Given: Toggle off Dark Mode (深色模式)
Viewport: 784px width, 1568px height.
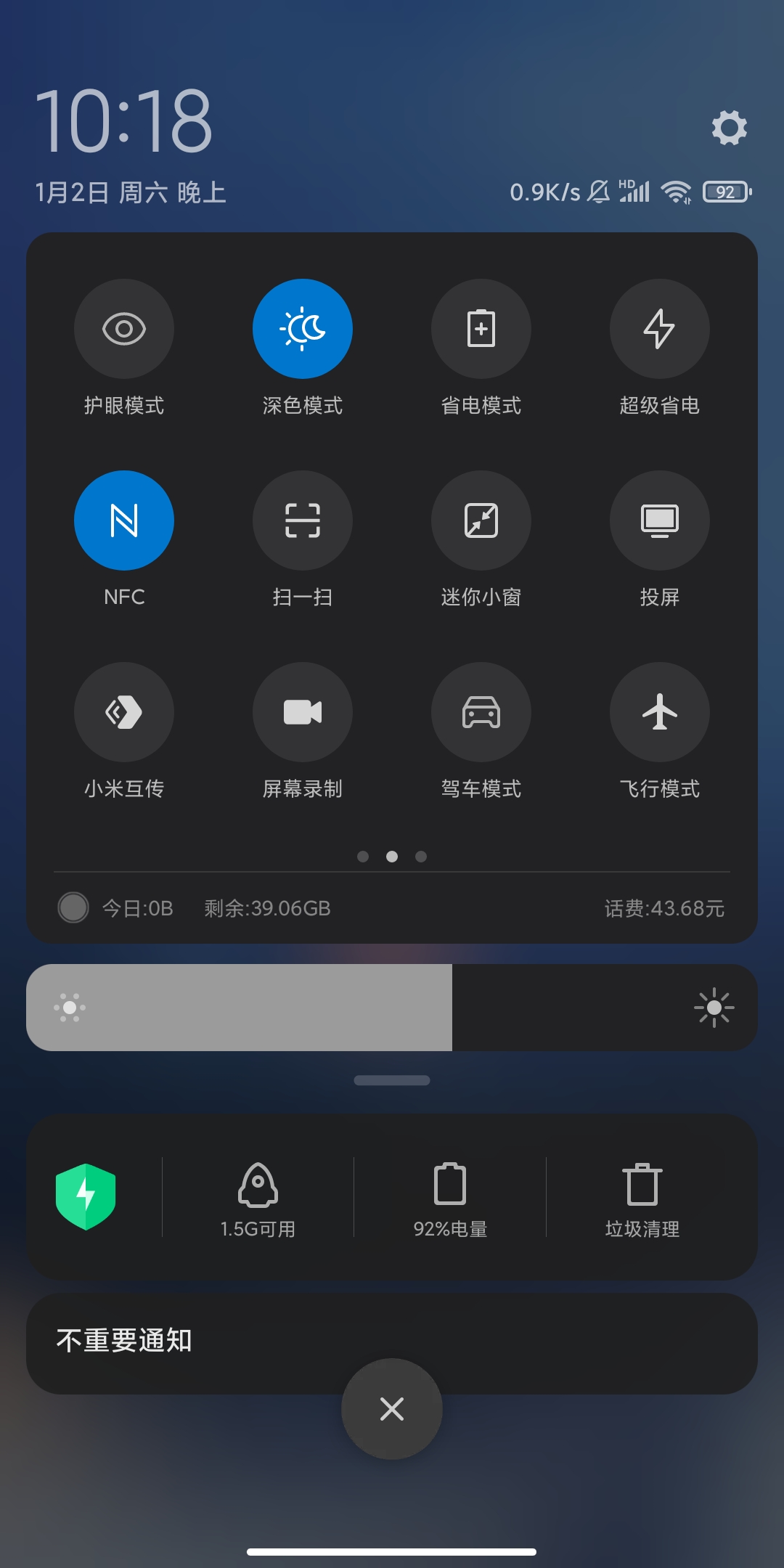Looking at the screenshot, I should point(303,329).
